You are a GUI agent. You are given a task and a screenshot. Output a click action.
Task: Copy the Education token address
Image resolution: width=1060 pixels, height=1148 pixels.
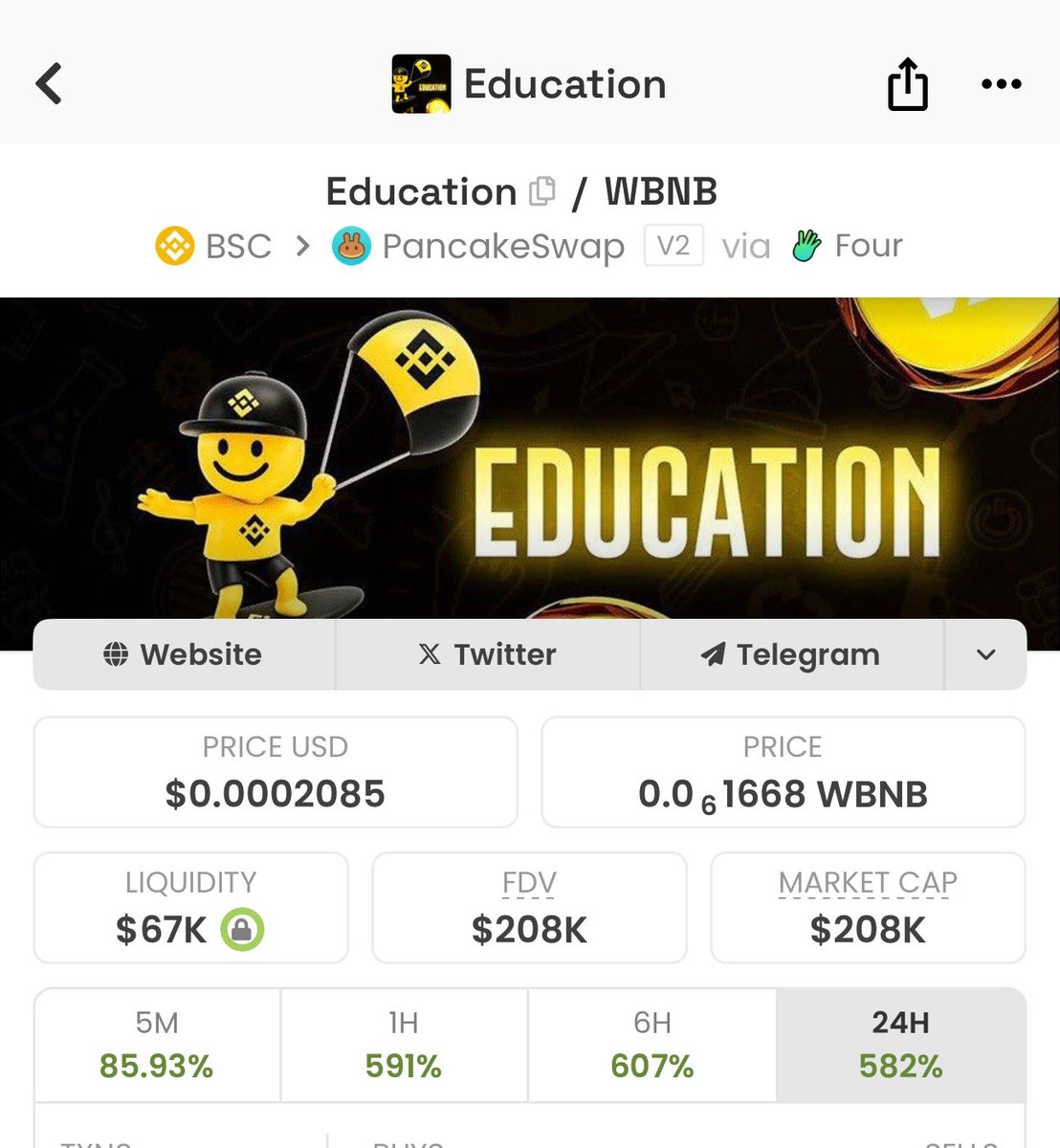point(542,191)
